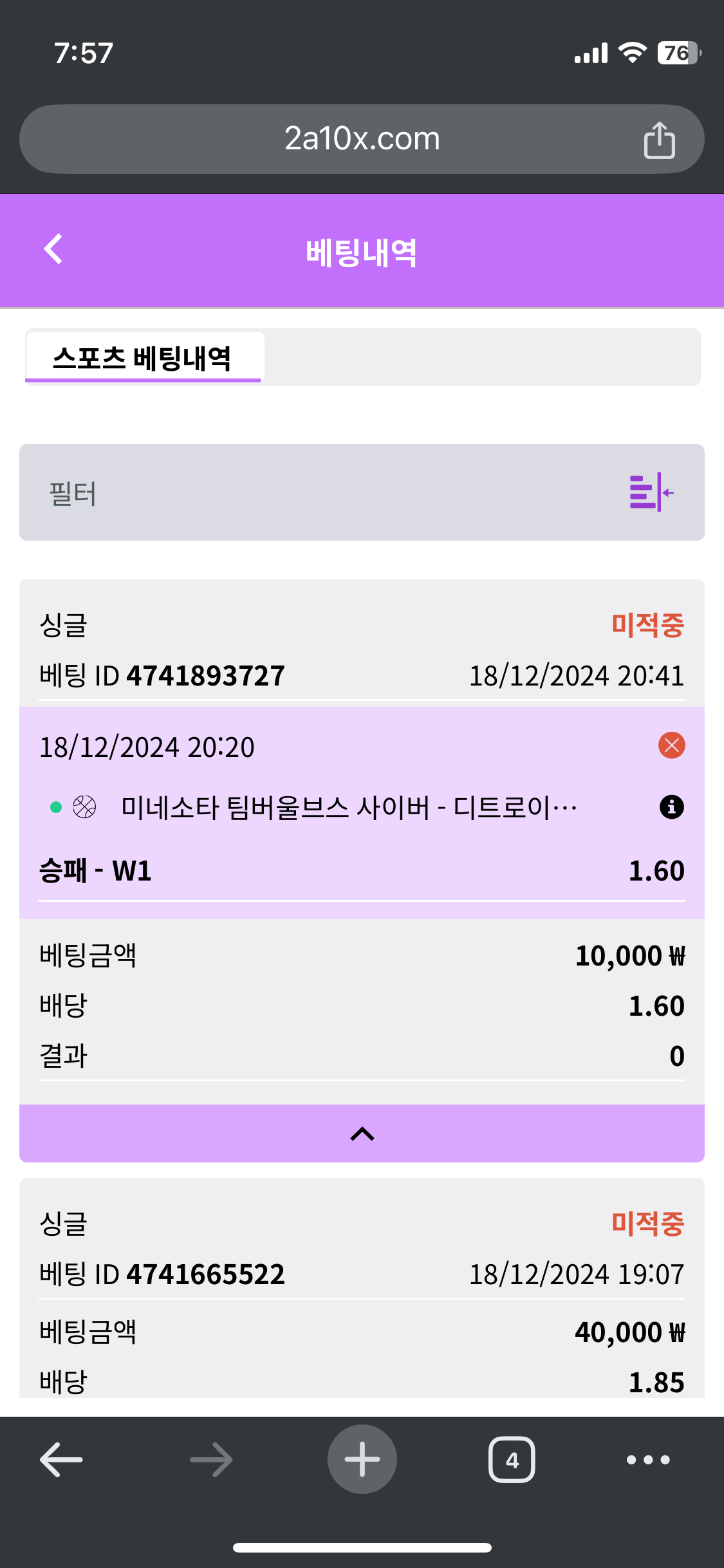Viewport: 724px width, 1568px height.
Task: Select the 스포츠 베팅내역 tab
Action: tap(143, 357)
